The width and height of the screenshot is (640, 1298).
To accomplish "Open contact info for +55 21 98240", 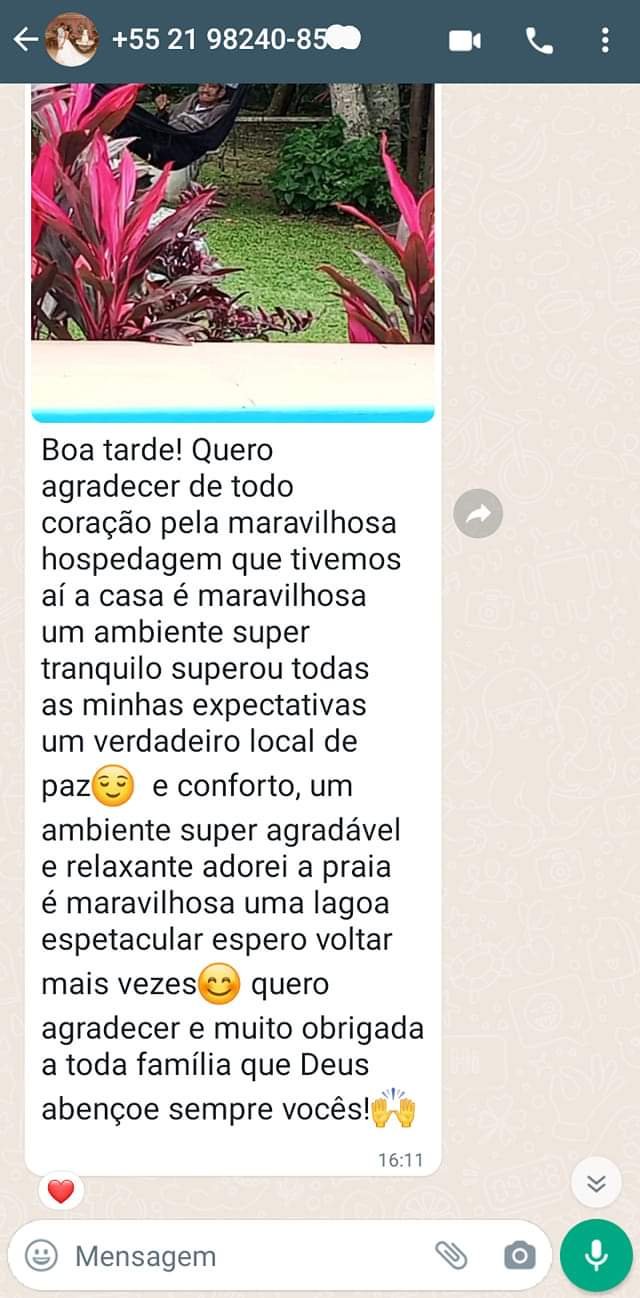I will click(236, 40).
